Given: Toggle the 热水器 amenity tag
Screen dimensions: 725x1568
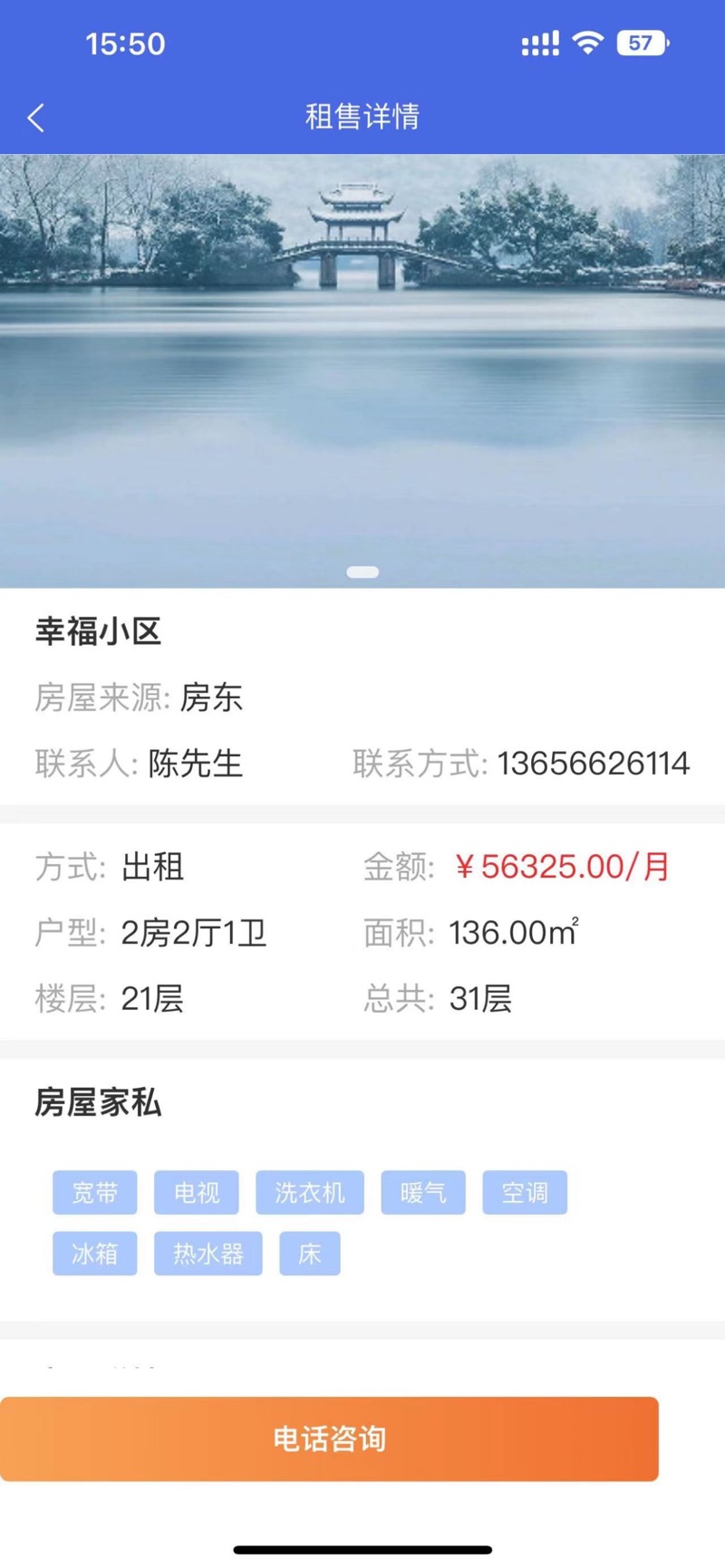Looking at the screenshot, I should [x=208, y=1254].
